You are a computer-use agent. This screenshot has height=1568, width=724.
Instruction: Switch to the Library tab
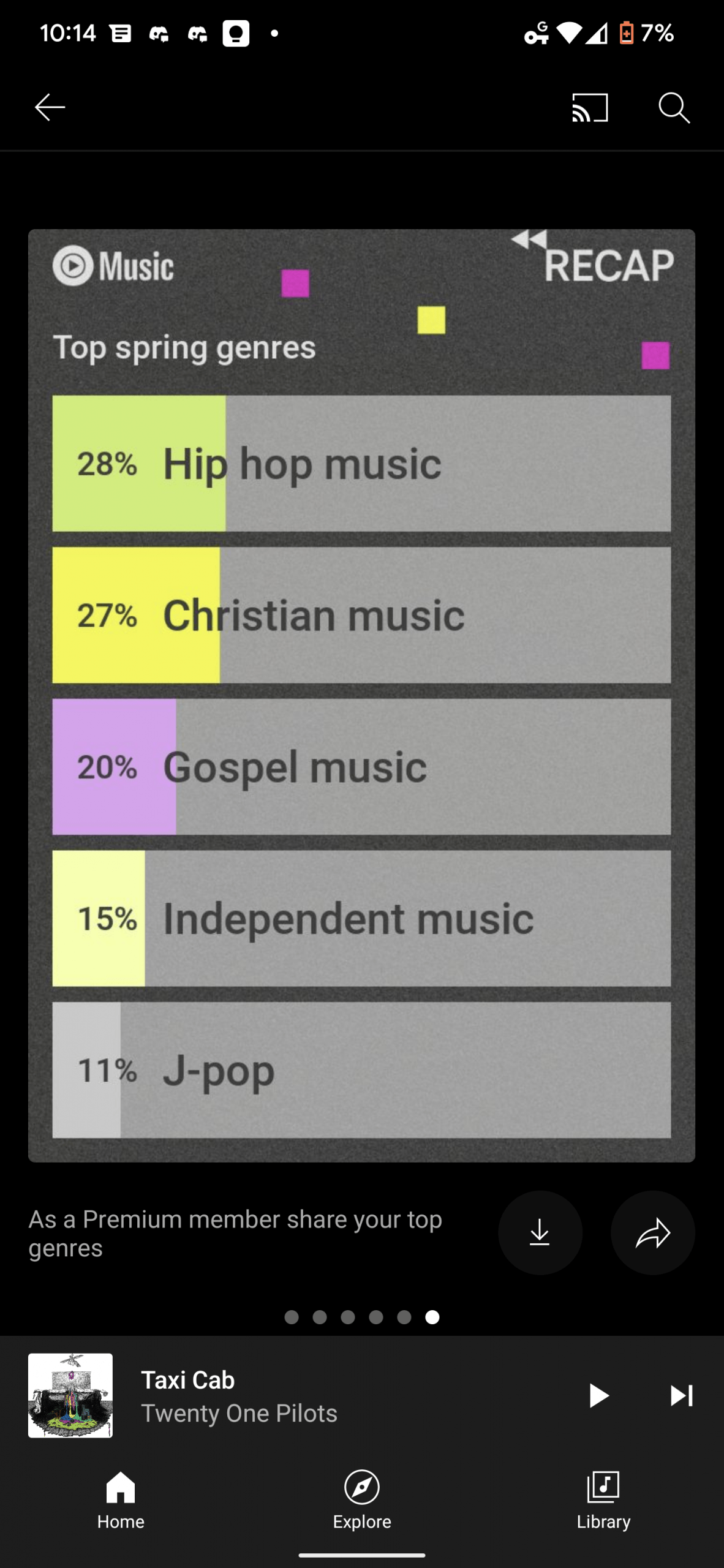click(x=603, y=1500)
